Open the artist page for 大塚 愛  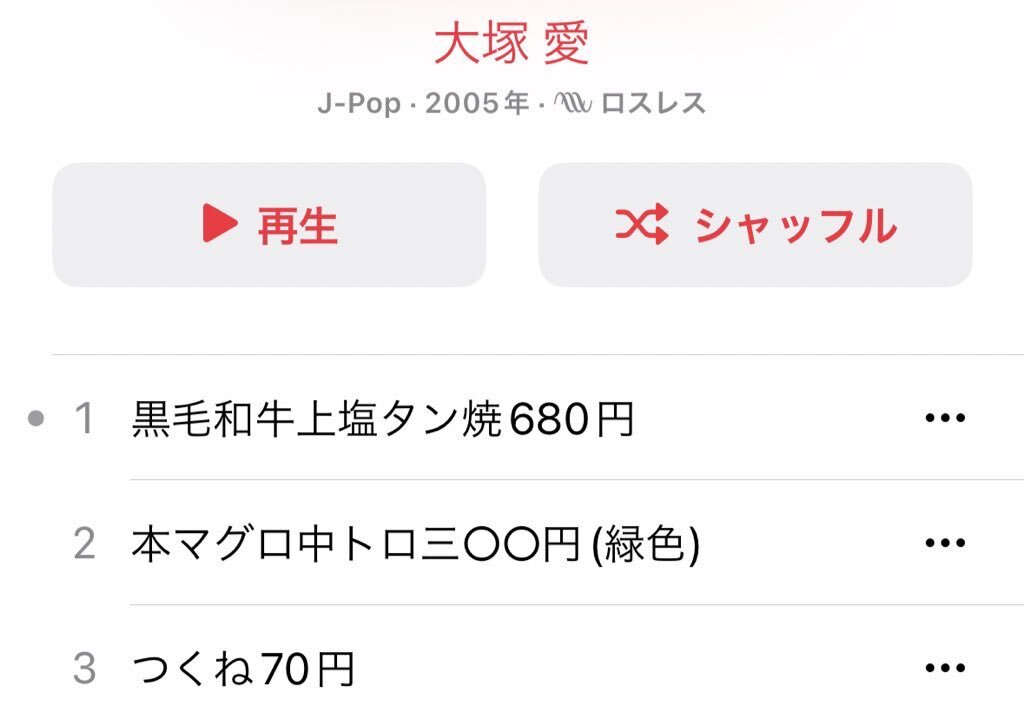(512, 44)
